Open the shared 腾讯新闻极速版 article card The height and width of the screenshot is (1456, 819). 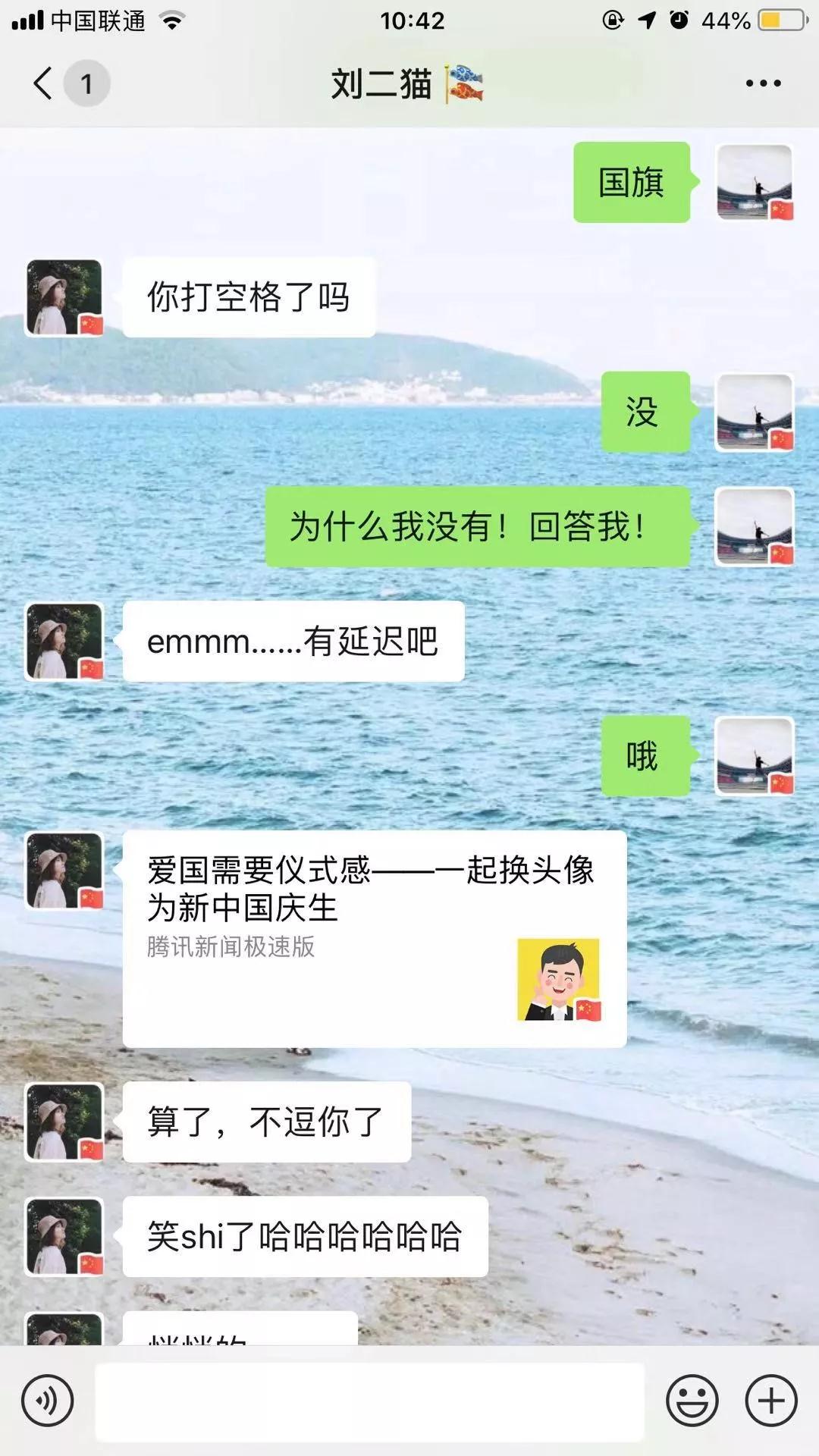click(x=374, y=939)
